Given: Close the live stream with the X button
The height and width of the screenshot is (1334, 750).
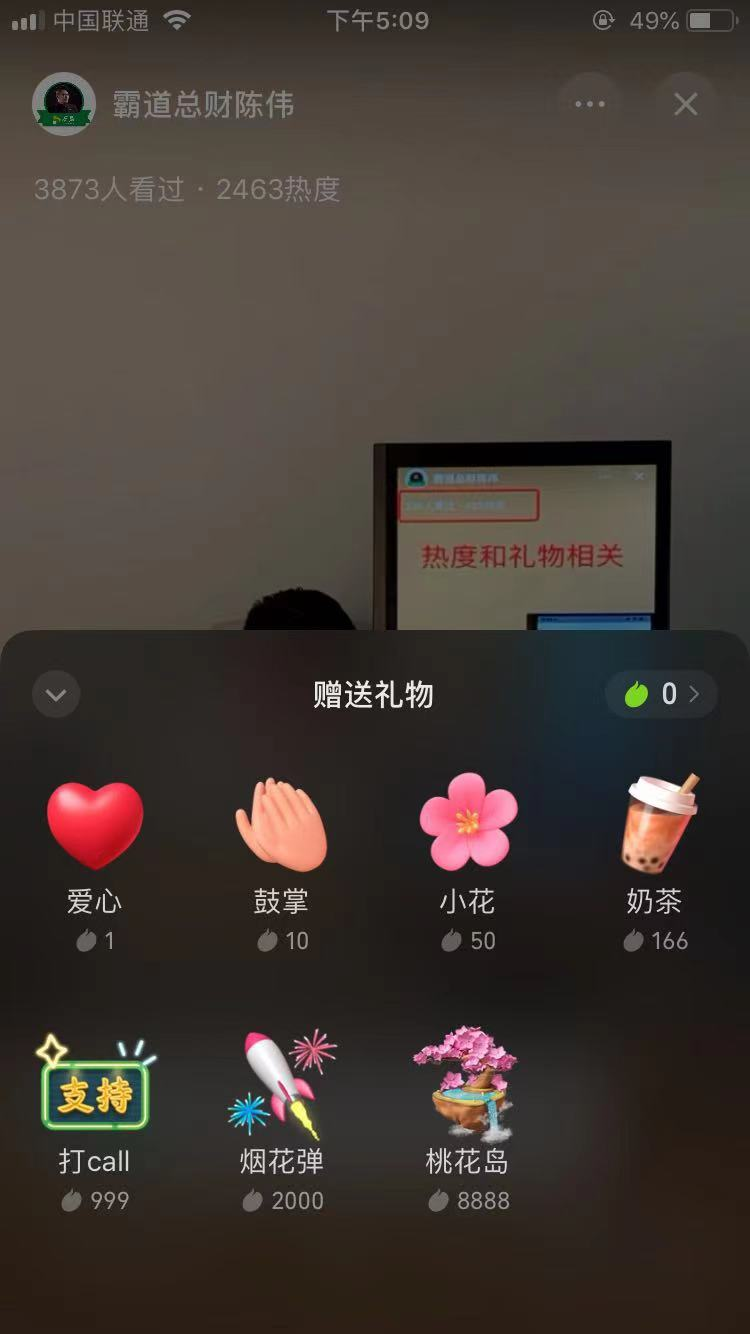Looking at the screenshot, I should [x=686, y=104].
